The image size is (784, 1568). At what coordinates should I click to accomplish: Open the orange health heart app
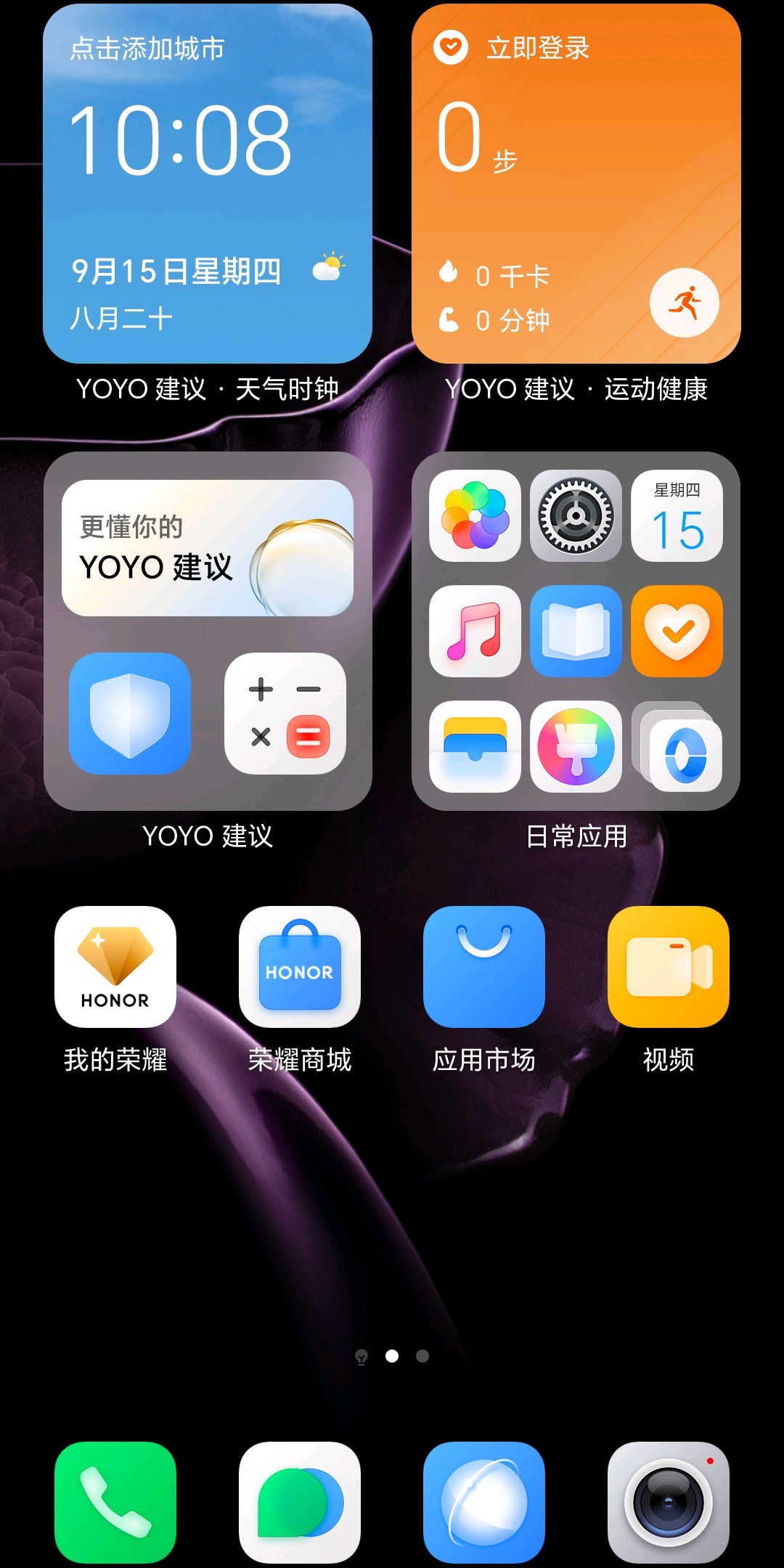tap(677, 632)
